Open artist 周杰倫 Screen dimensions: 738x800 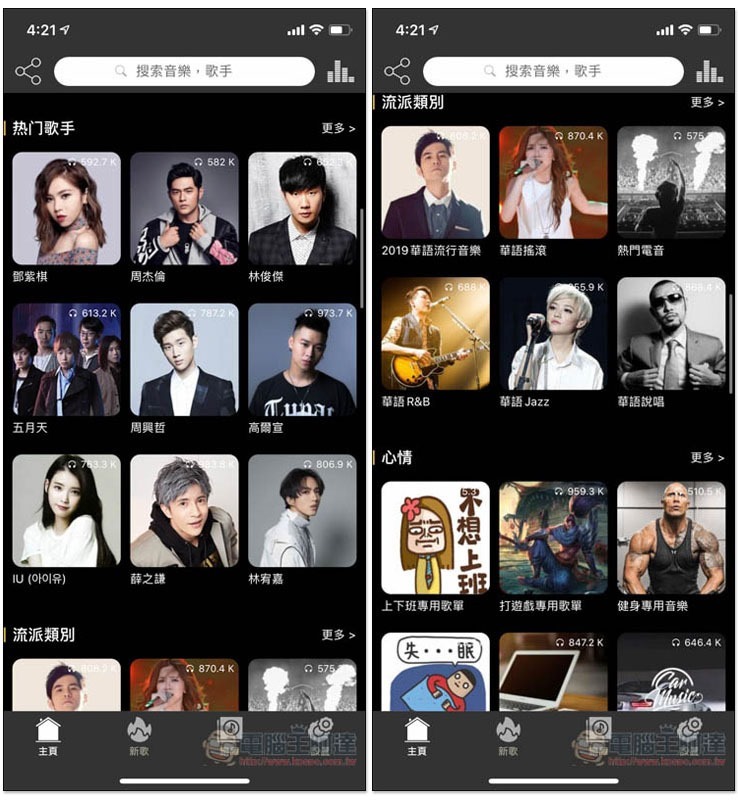pyautogui.click(x=184, y=208)
